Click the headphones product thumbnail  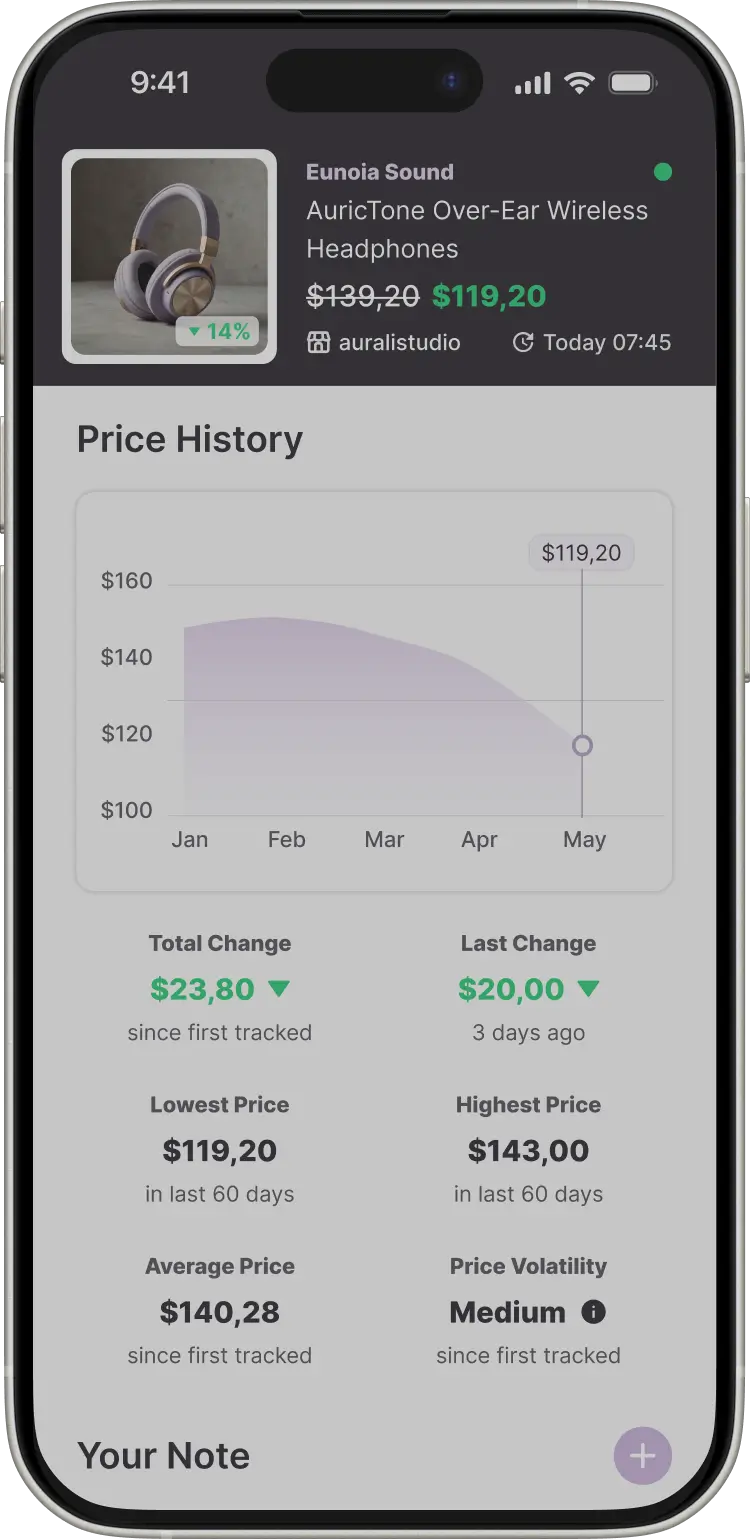pyautogui.click(x=169, y=256)
